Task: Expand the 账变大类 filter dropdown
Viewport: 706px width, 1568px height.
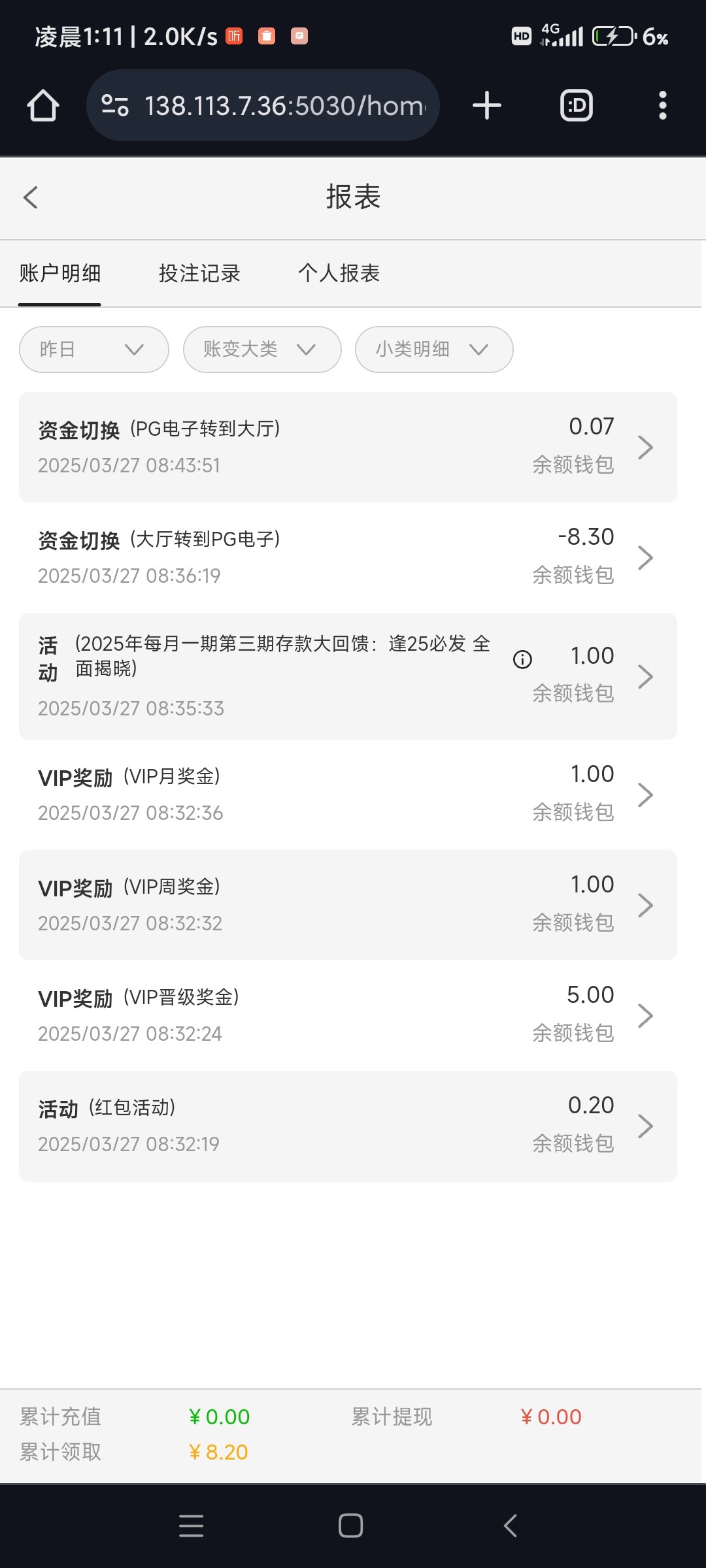Action: 262,350
